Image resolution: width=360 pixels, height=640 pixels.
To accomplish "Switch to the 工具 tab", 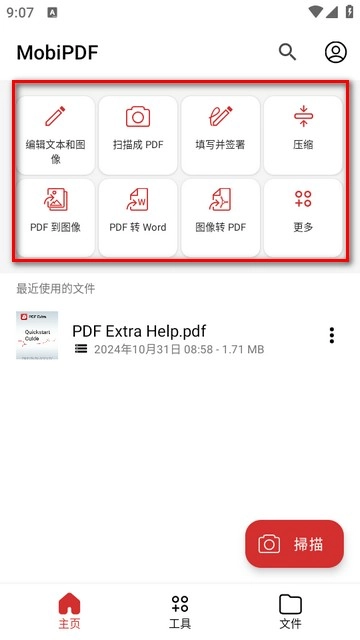I will tap(180, 611).
